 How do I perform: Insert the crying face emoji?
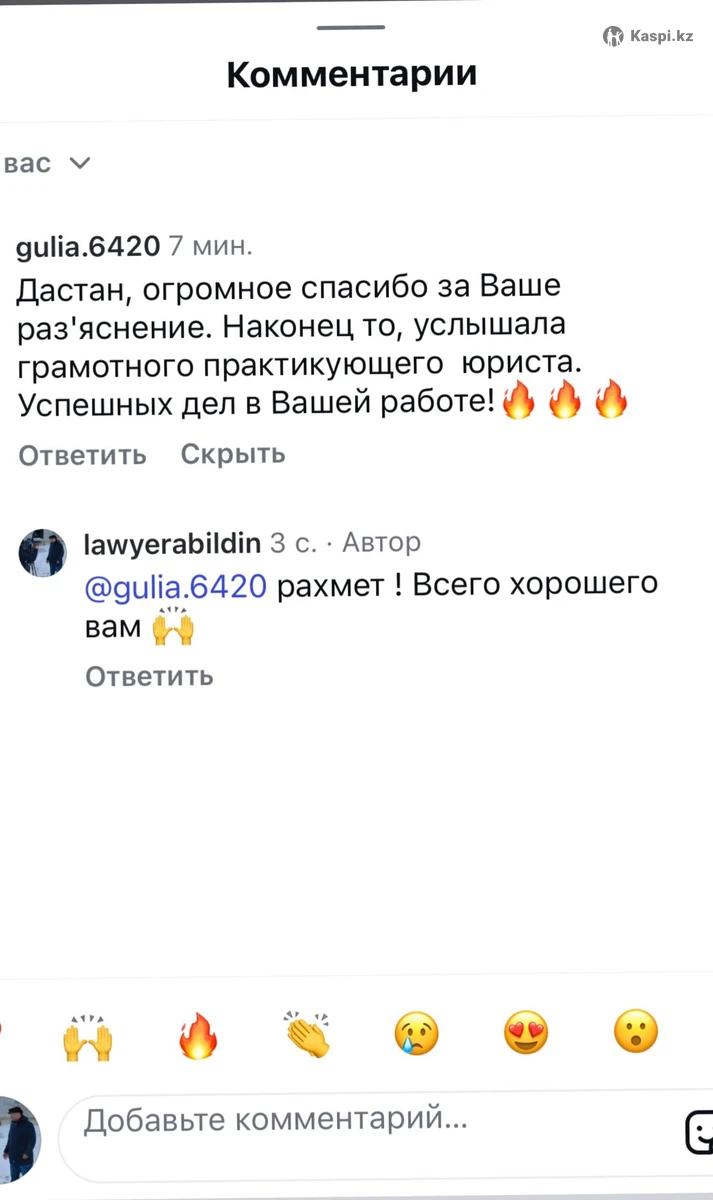(416, 1035)
